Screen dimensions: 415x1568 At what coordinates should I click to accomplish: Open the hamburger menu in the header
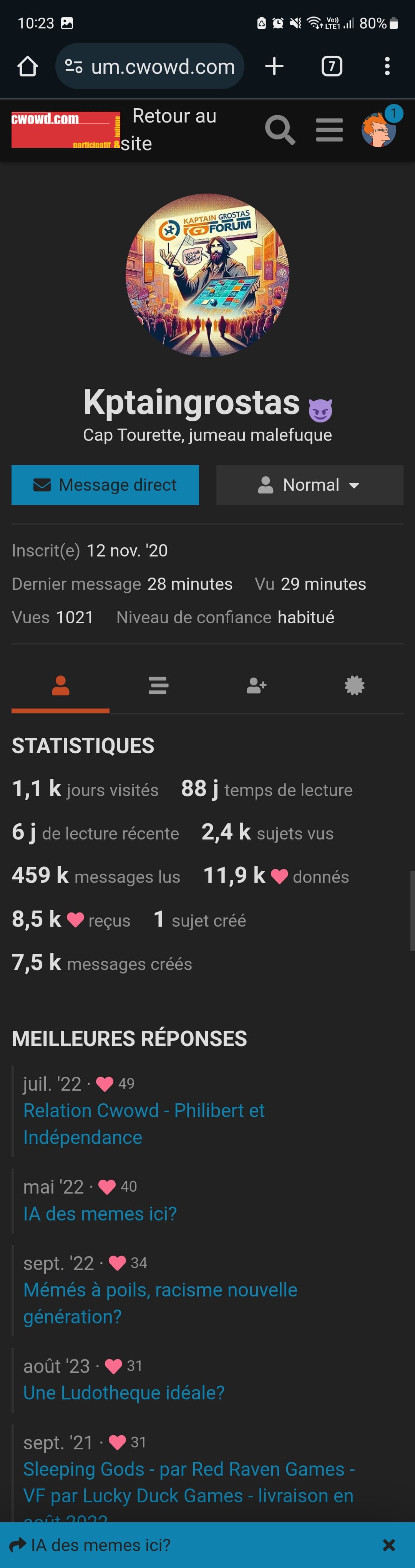[329, 130]
